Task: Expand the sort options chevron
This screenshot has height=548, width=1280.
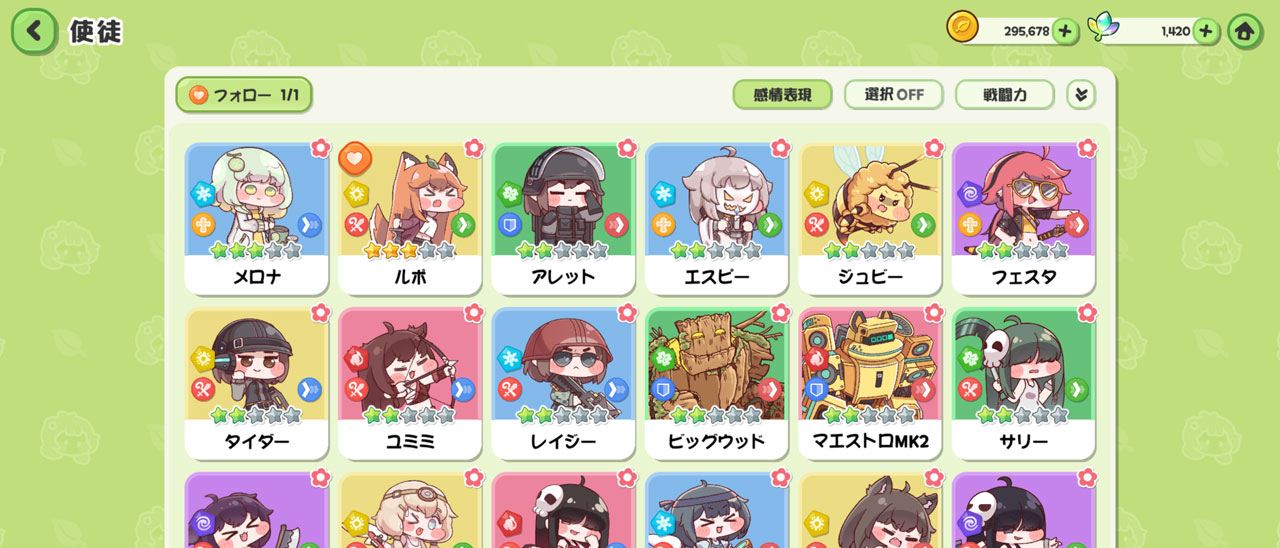Action: tap(1080, 95)
